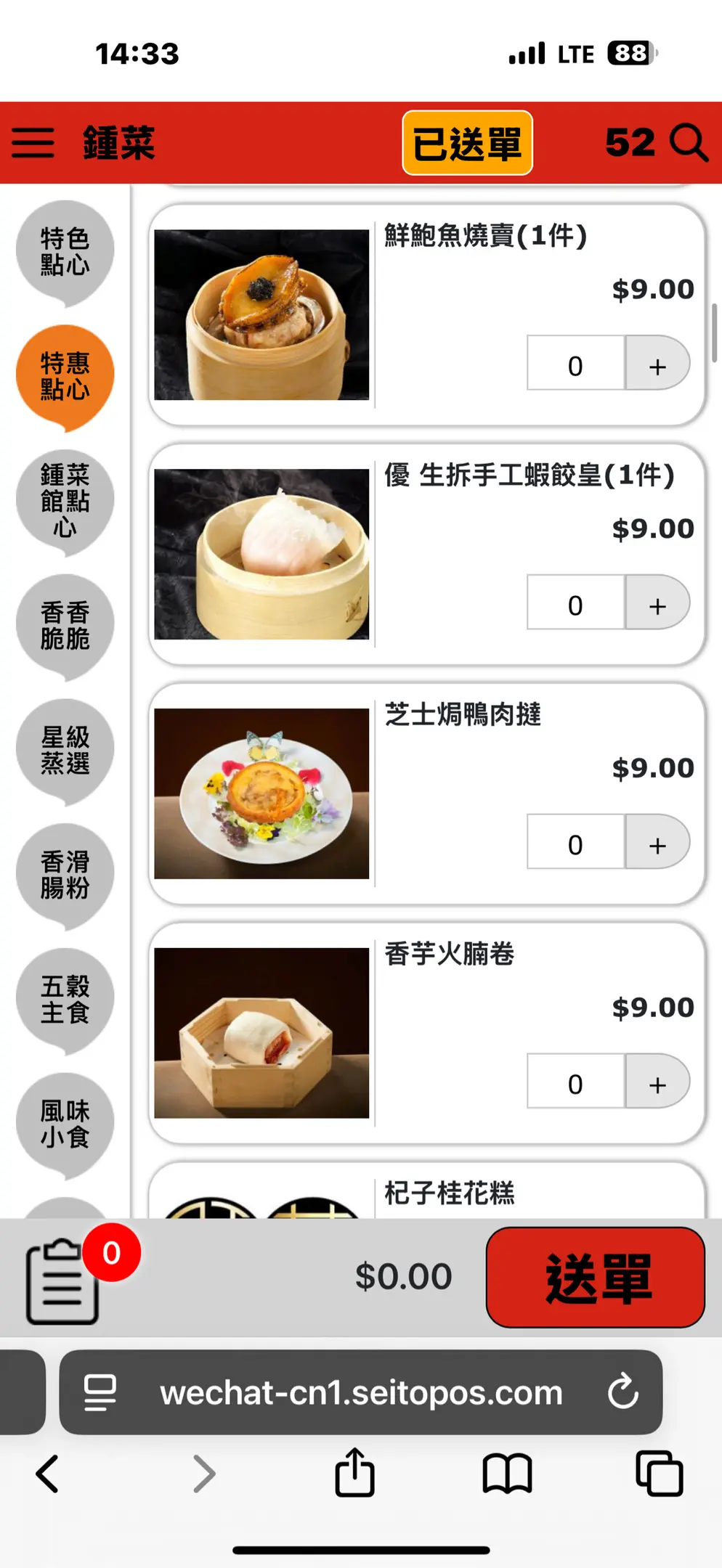
Task: Open the order list clipboard icon
Action: point(63,1280)
